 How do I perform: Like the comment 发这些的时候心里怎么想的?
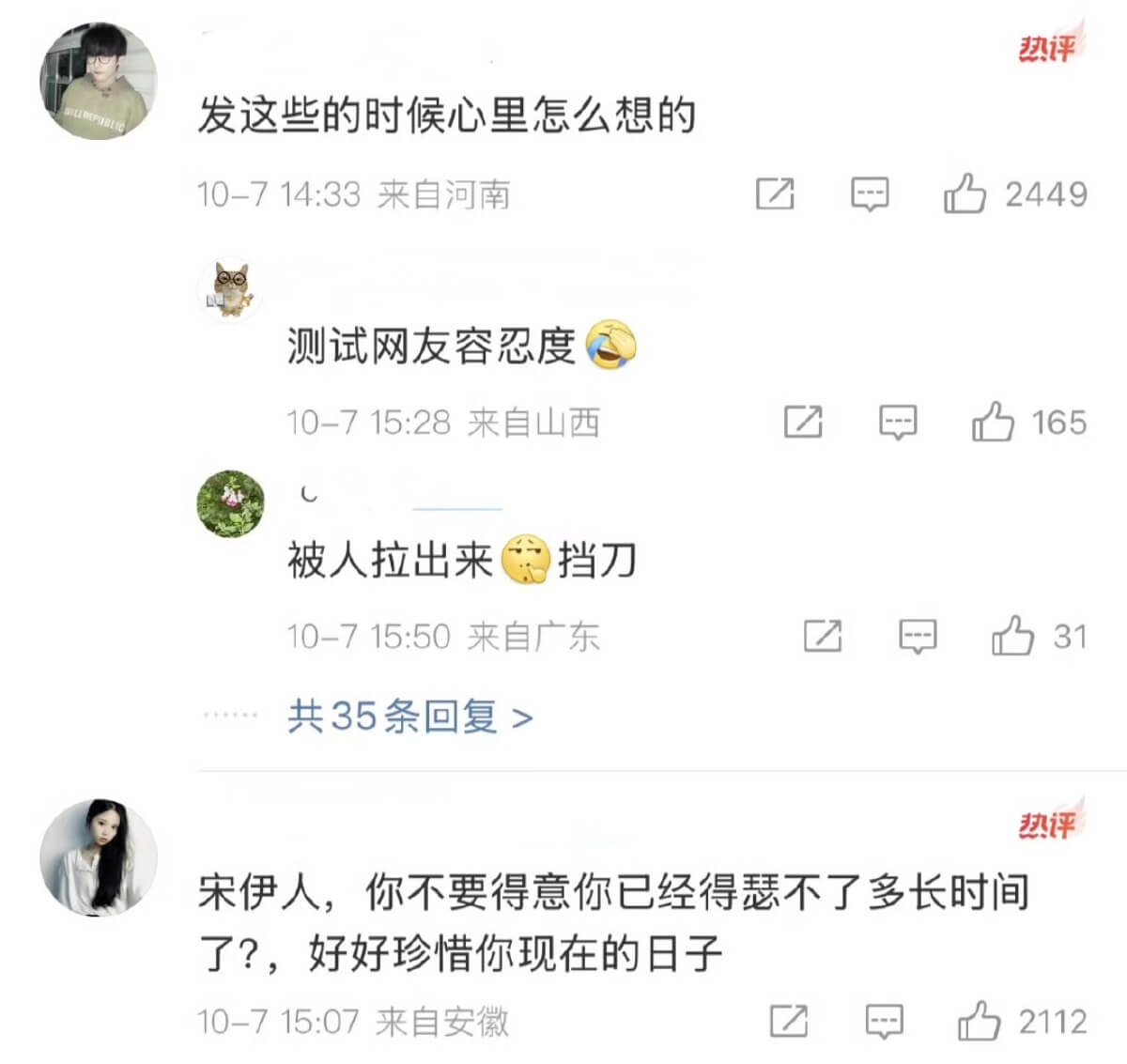(x=965, y=194)
